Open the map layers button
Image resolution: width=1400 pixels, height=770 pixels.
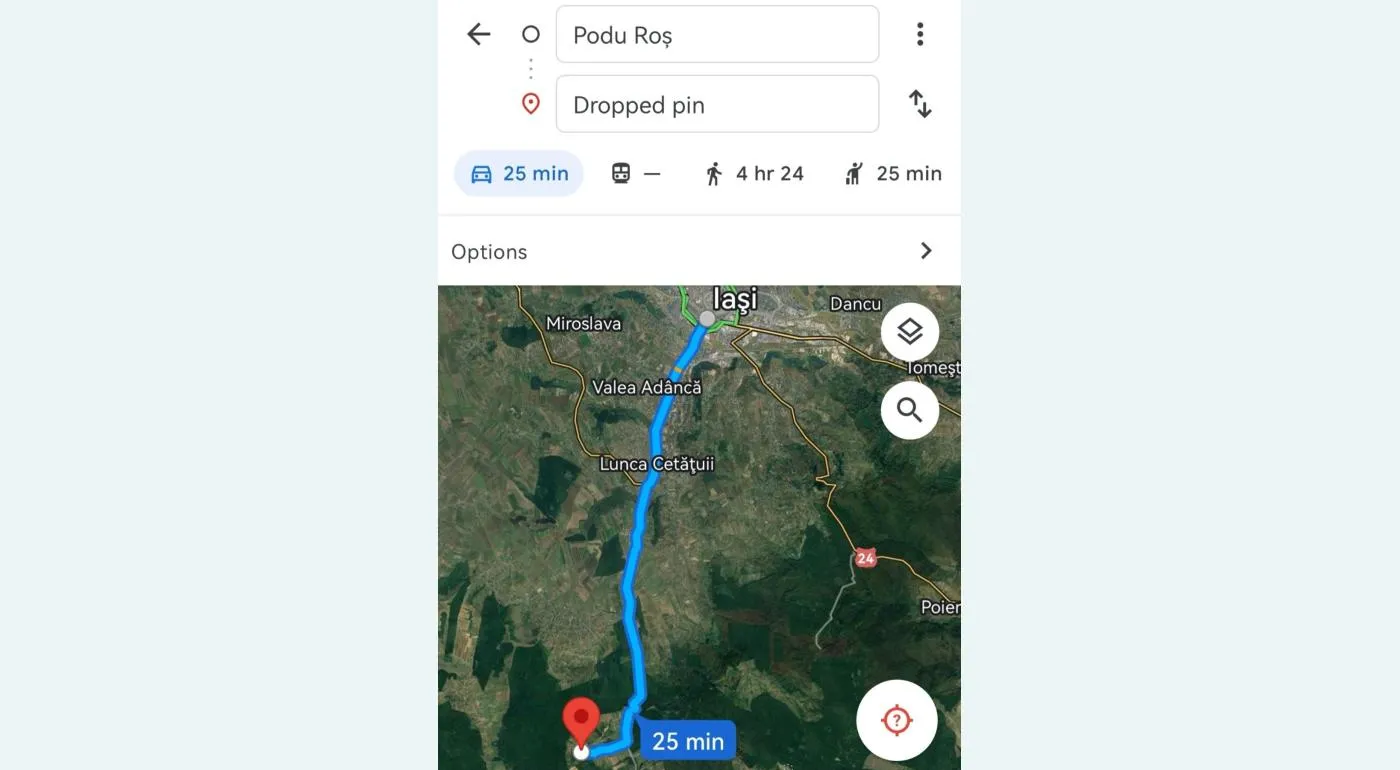(x=909, y=332)
